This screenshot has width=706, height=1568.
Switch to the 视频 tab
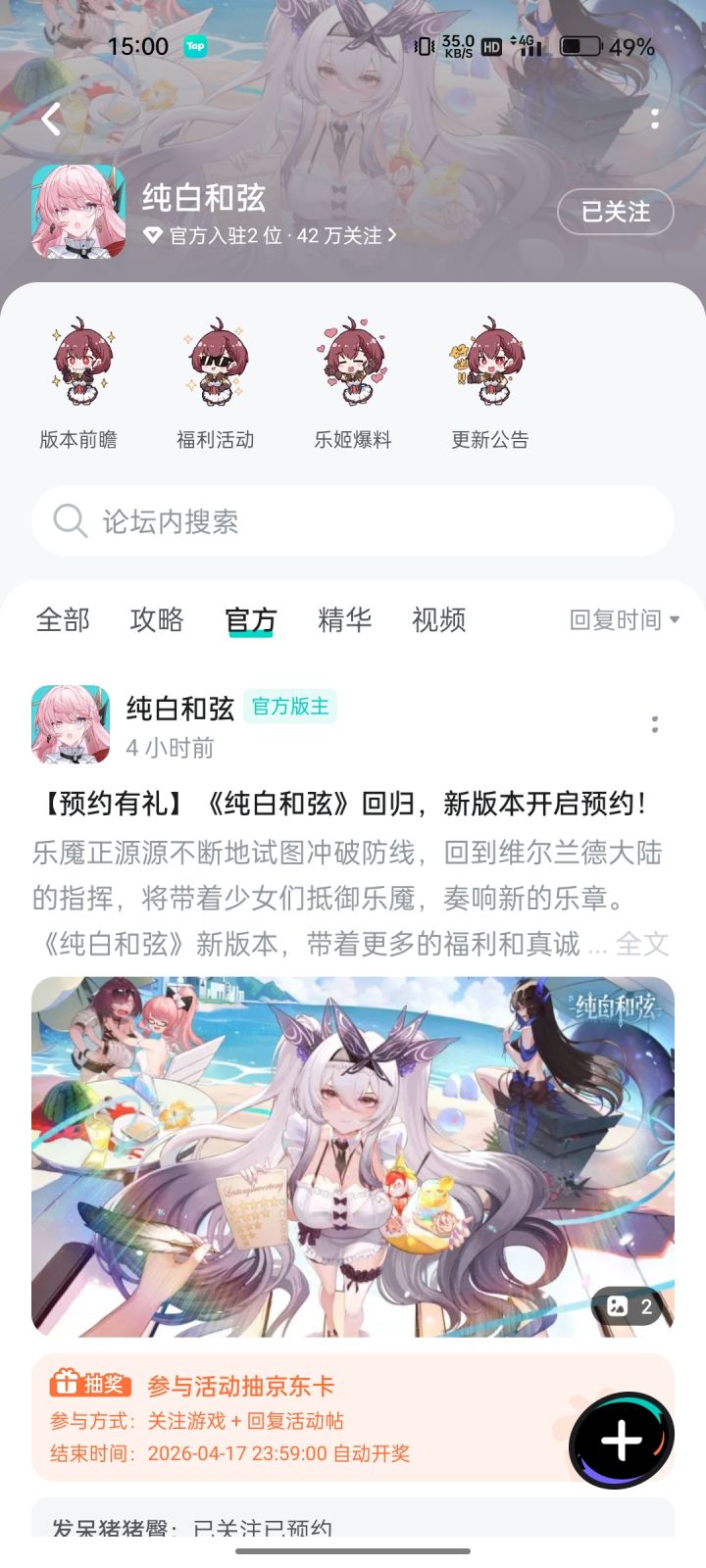pos(438,620)
